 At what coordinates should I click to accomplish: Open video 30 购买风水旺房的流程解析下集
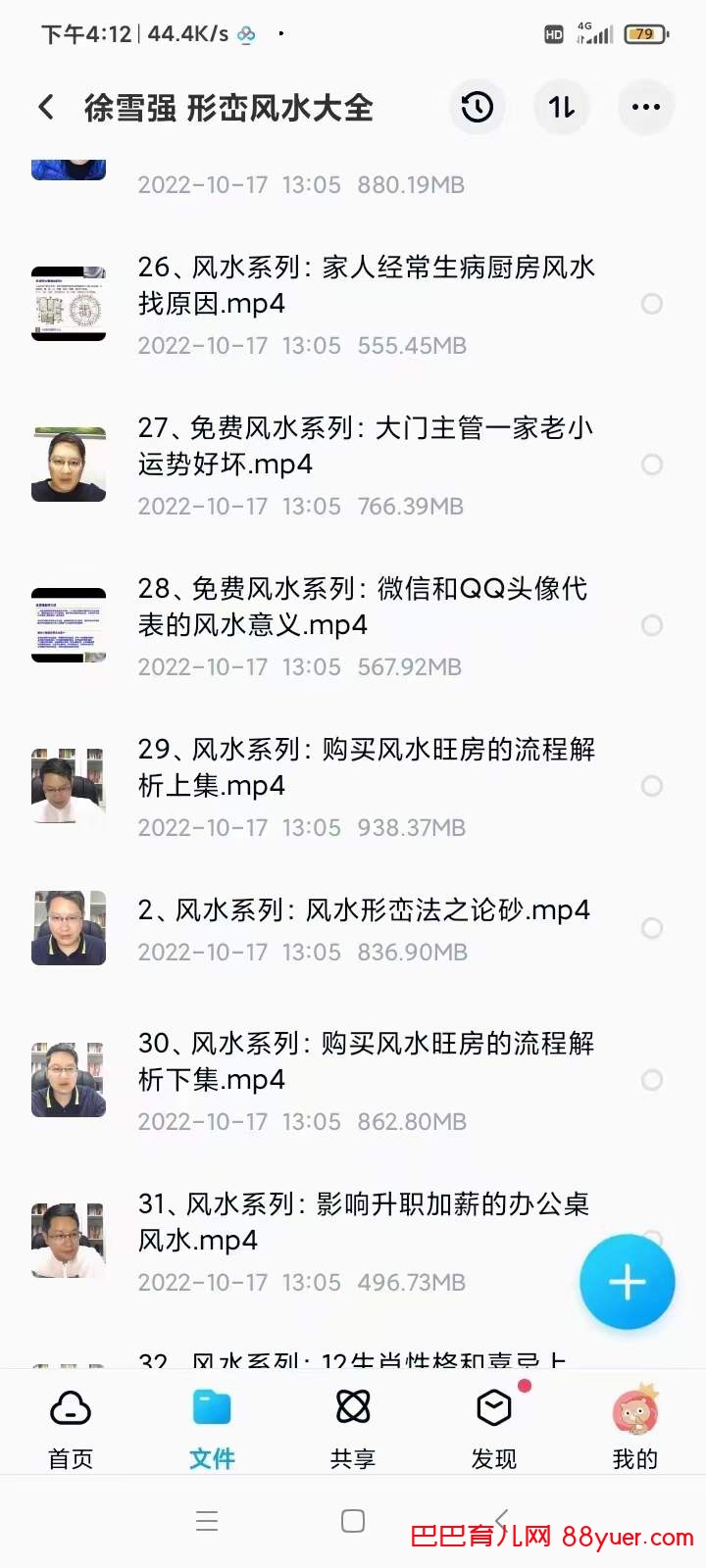coord(365,1061)
